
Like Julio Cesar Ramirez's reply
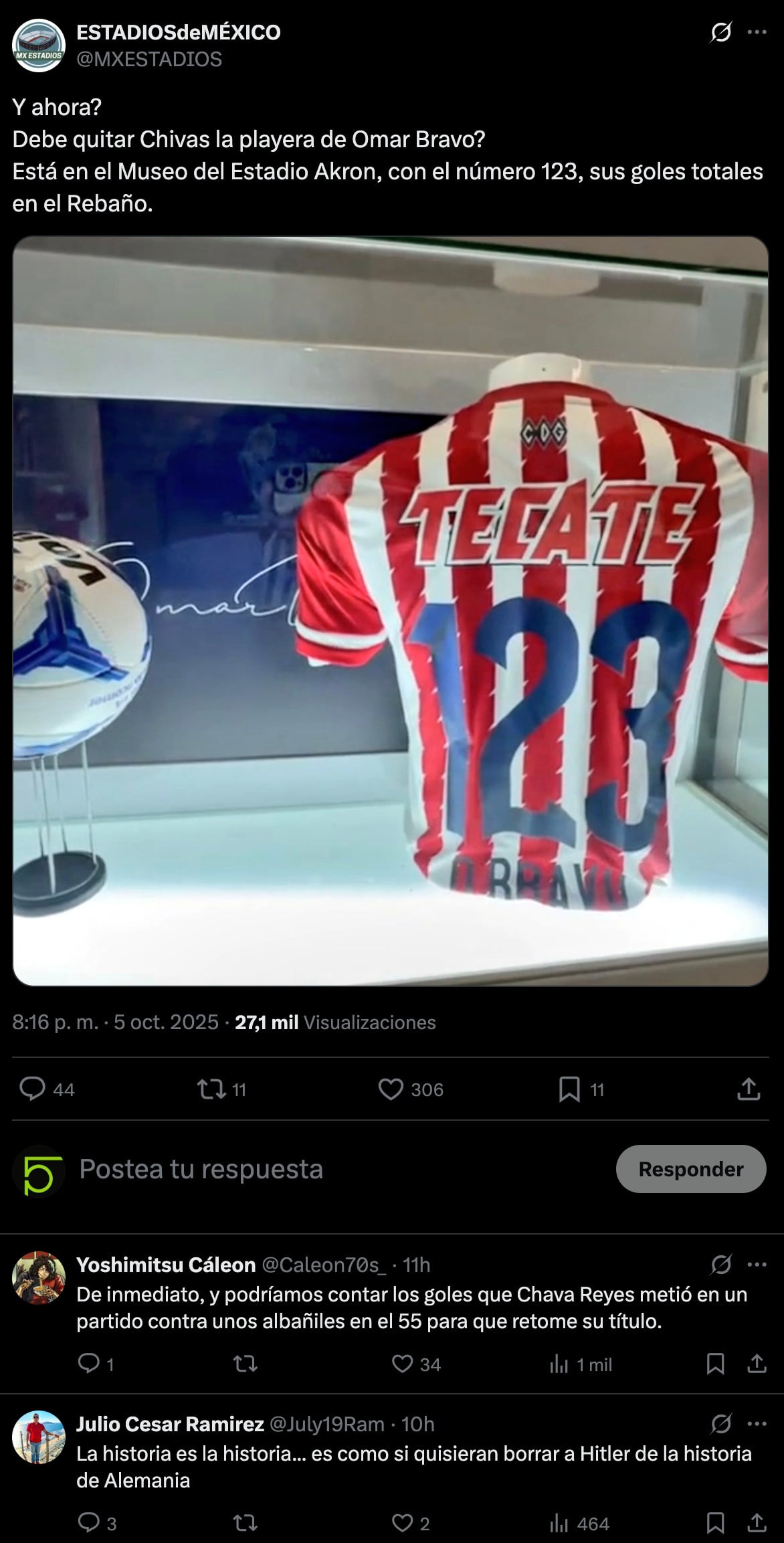(402, 1524)
